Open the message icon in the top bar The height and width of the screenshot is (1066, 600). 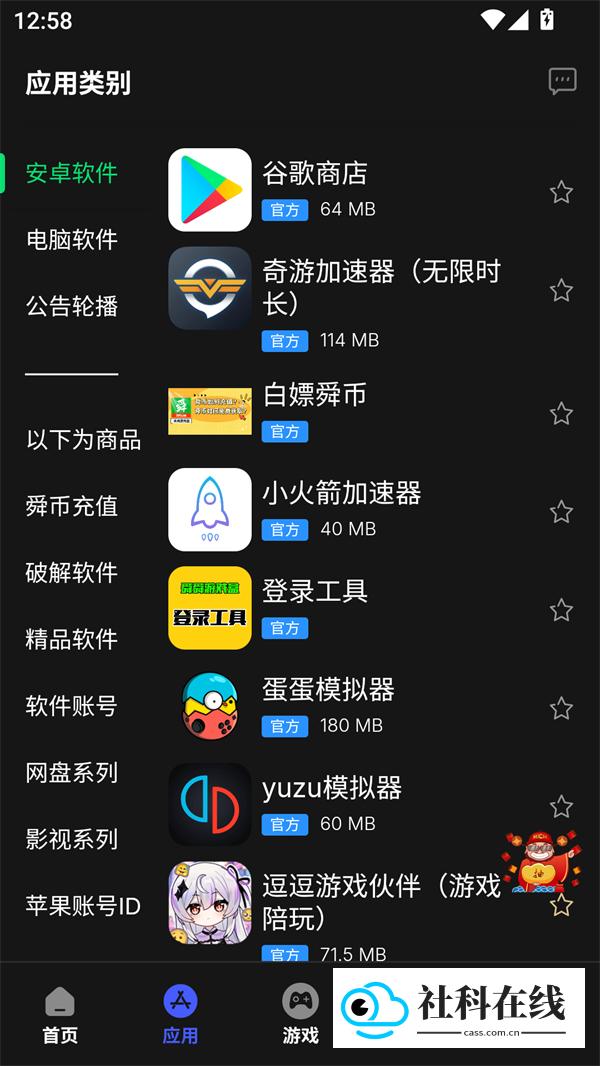click(563, 82)
